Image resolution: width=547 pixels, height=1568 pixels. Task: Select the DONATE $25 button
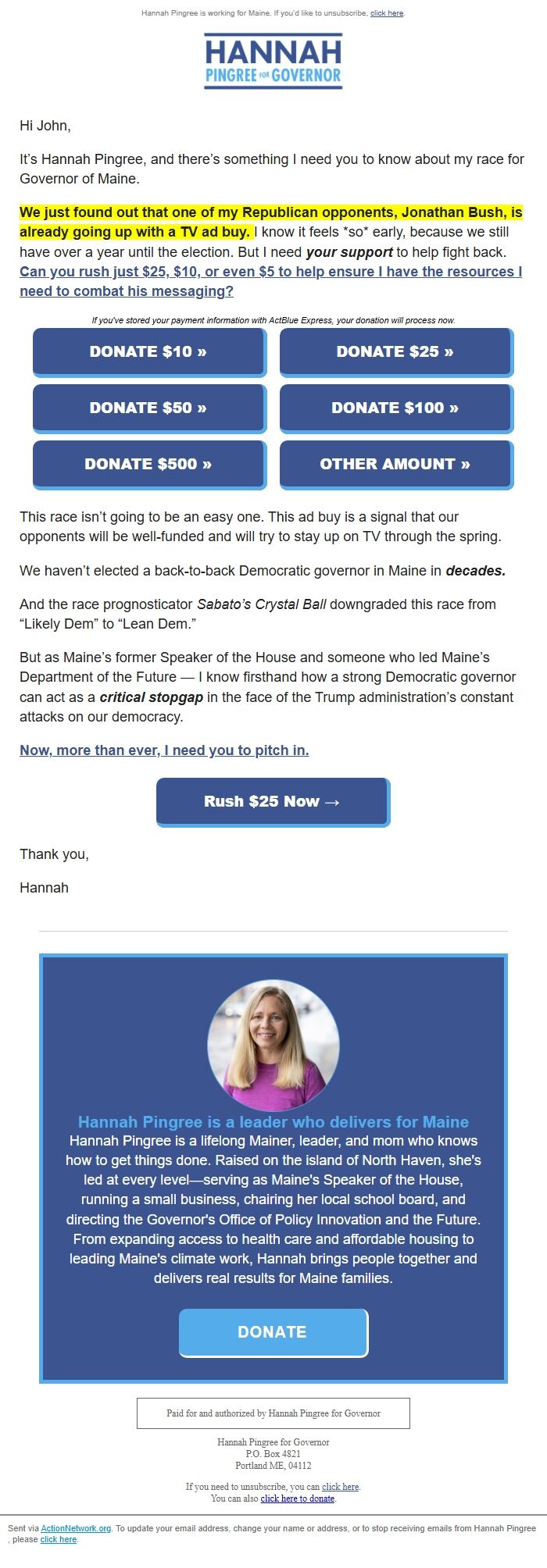(x=395, y=351)
